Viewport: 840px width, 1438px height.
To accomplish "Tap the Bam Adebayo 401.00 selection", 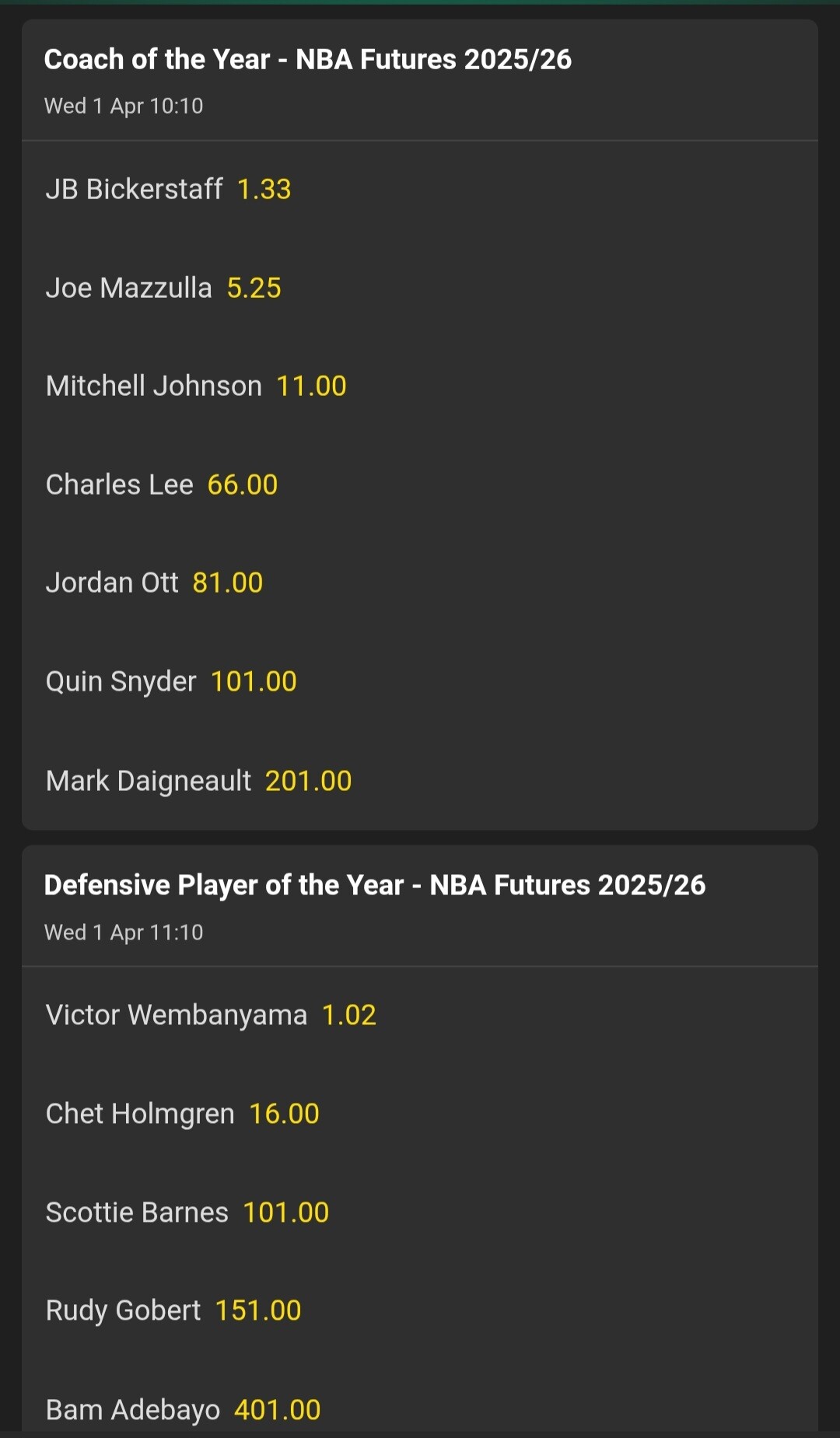I will tap(183, 1409).
